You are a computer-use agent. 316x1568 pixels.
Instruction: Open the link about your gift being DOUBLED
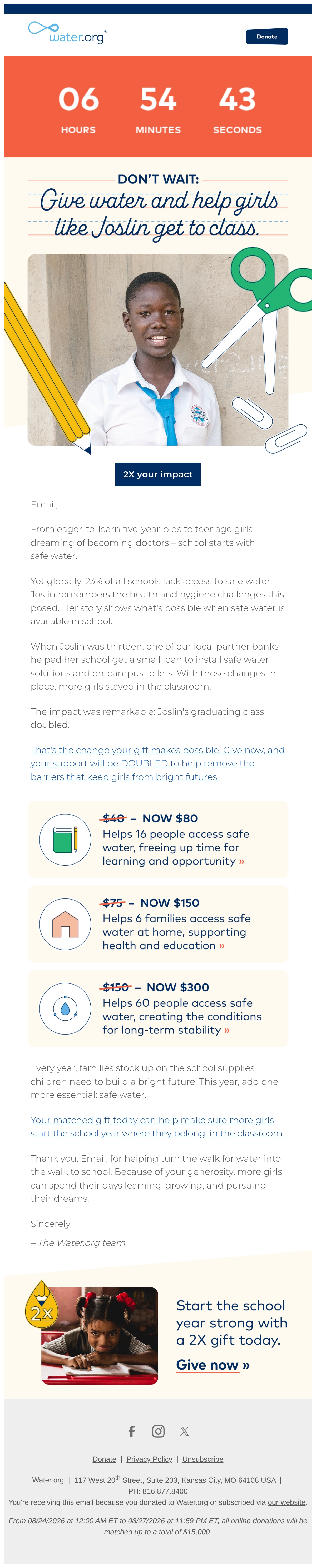pyautogui.click(x=158, y=763)
